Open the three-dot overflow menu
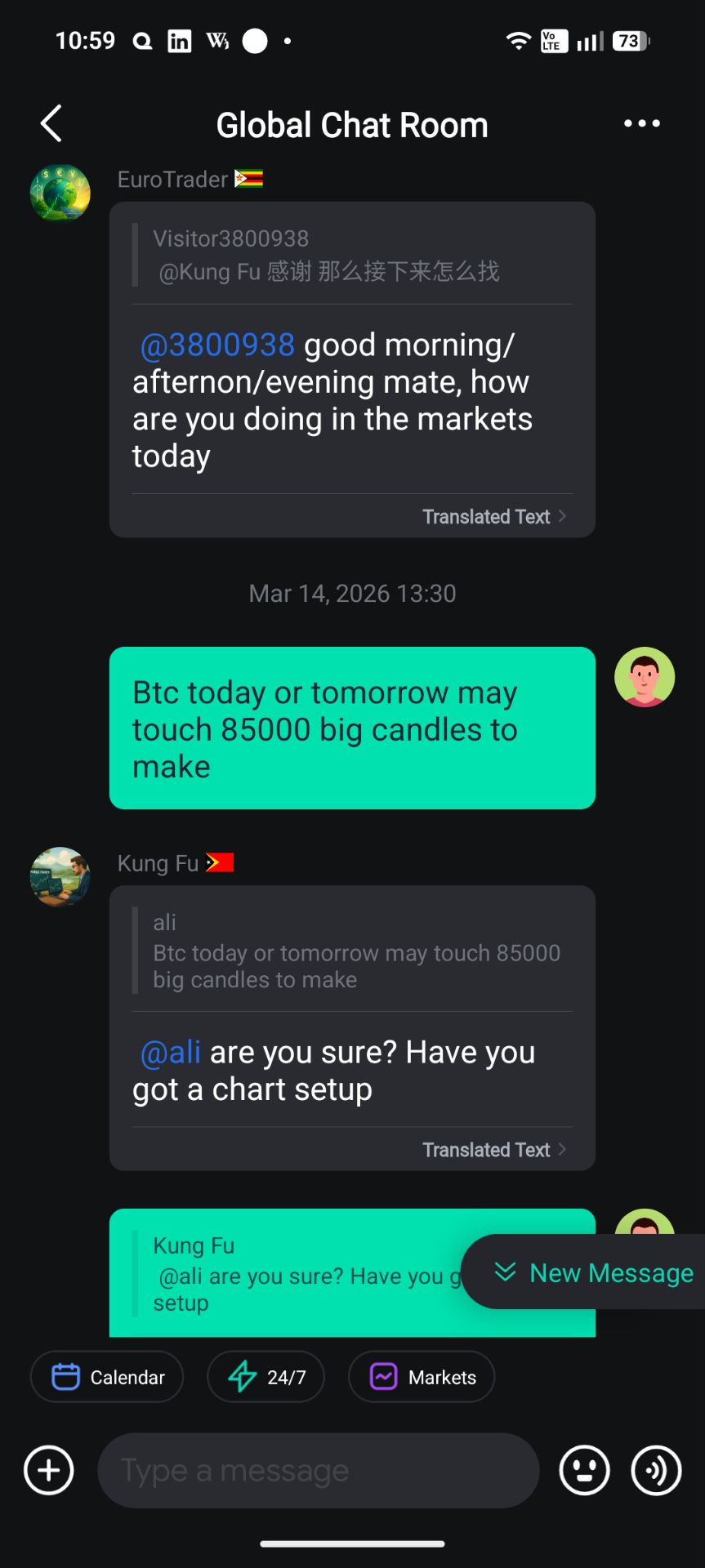 (x=641, y=124)
